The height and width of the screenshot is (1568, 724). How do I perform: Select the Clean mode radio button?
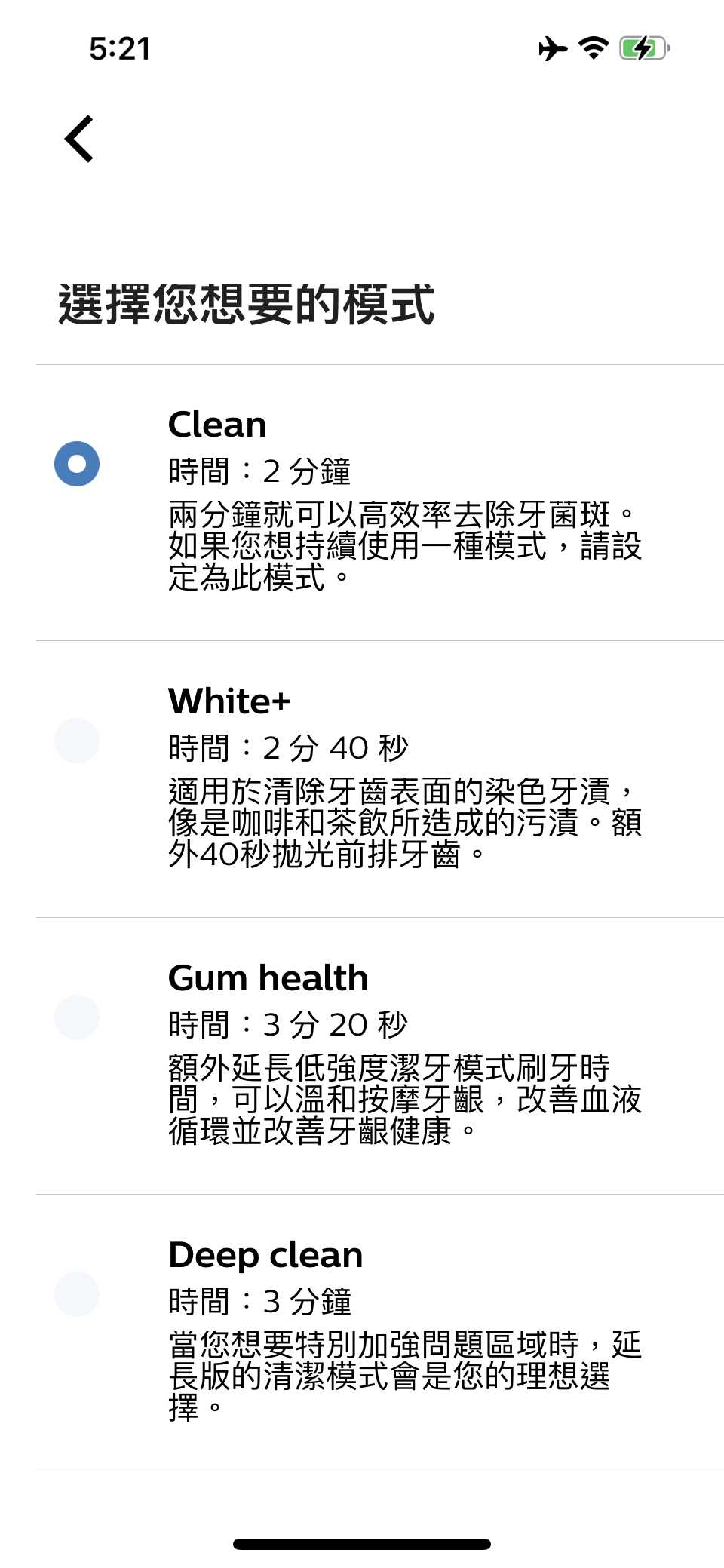coord(77,464)
